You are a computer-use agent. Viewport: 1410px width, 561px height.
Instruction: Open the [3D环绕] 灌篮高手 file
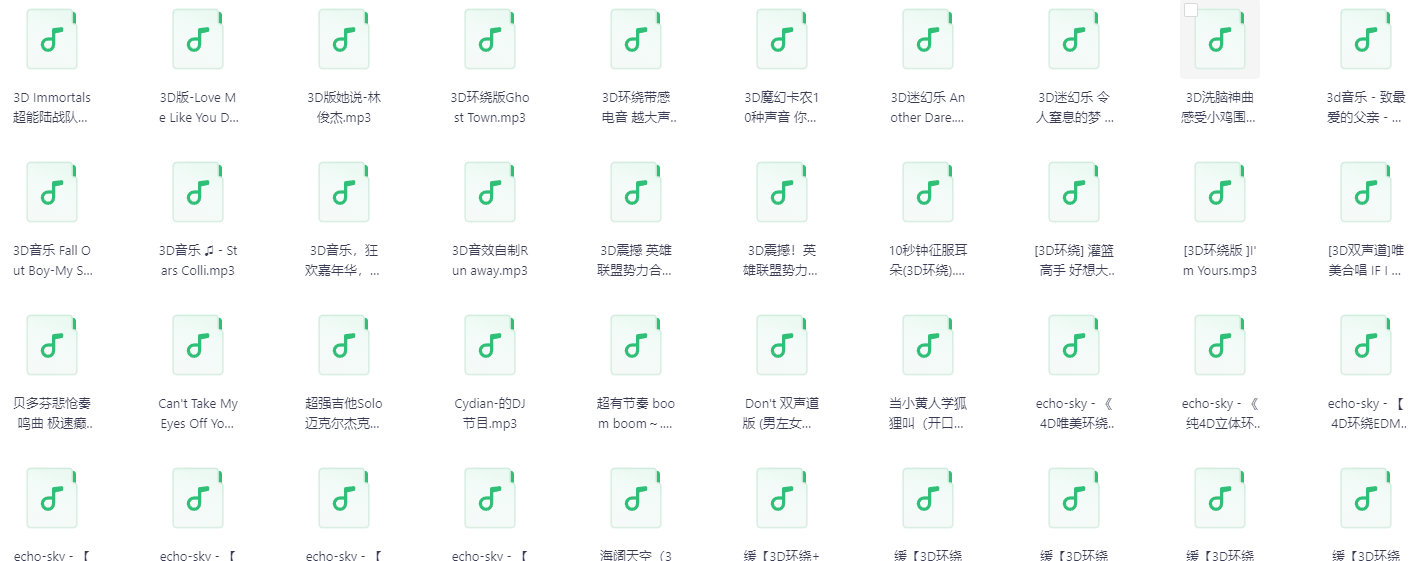(x=1074, y=192)
